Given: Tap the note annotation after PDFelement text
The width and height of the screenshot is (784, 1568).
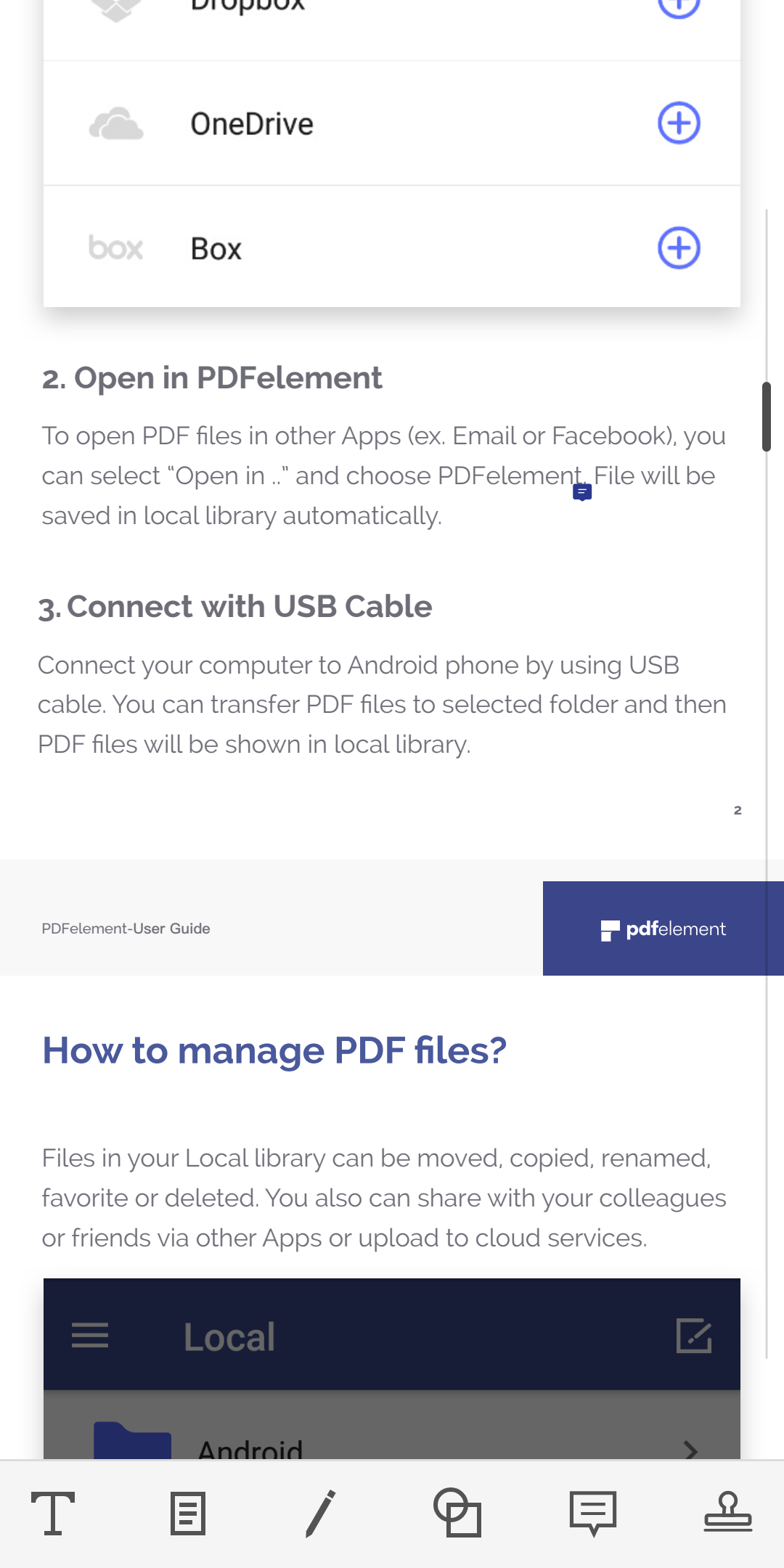Looking at the screenshot, I should pos(582,493).
